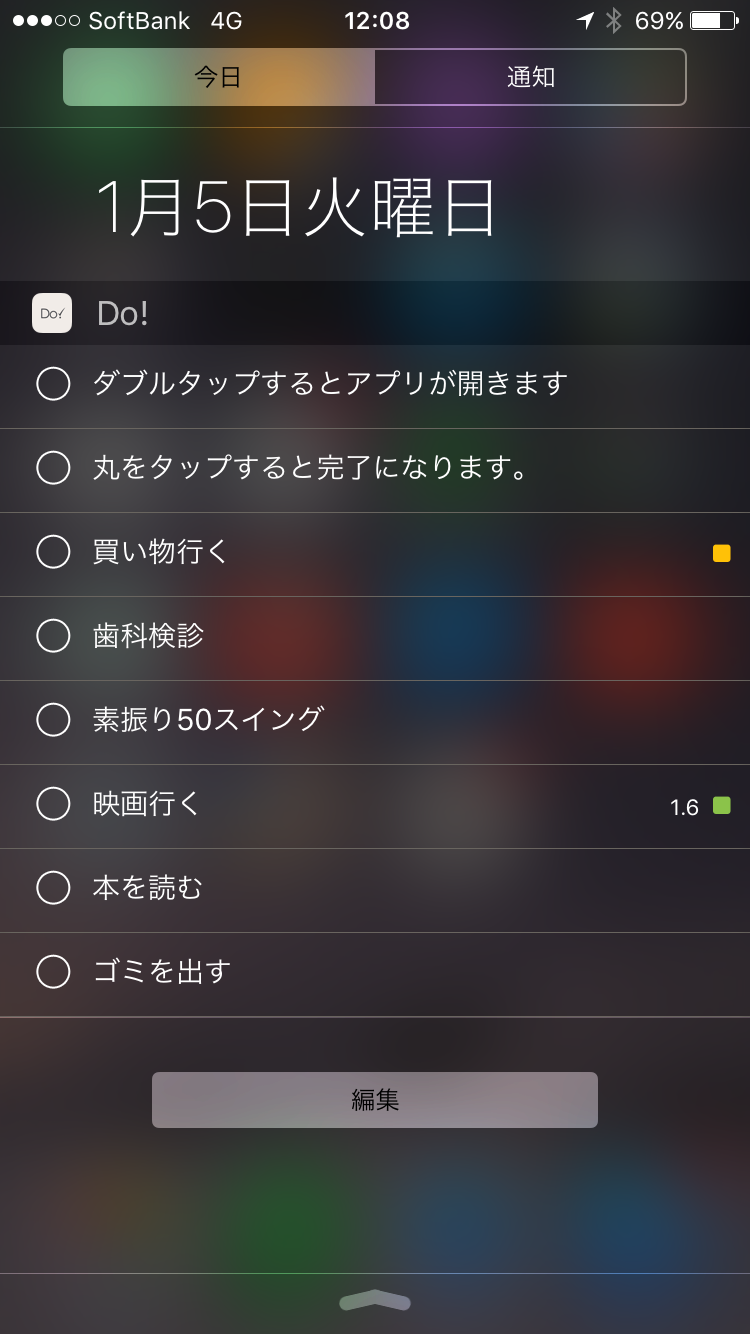This screenshot has height=1334, width=750.
Task: Tap circle beside ダブルタップするとアプリが開きます
Action: (x=53, y=383)
